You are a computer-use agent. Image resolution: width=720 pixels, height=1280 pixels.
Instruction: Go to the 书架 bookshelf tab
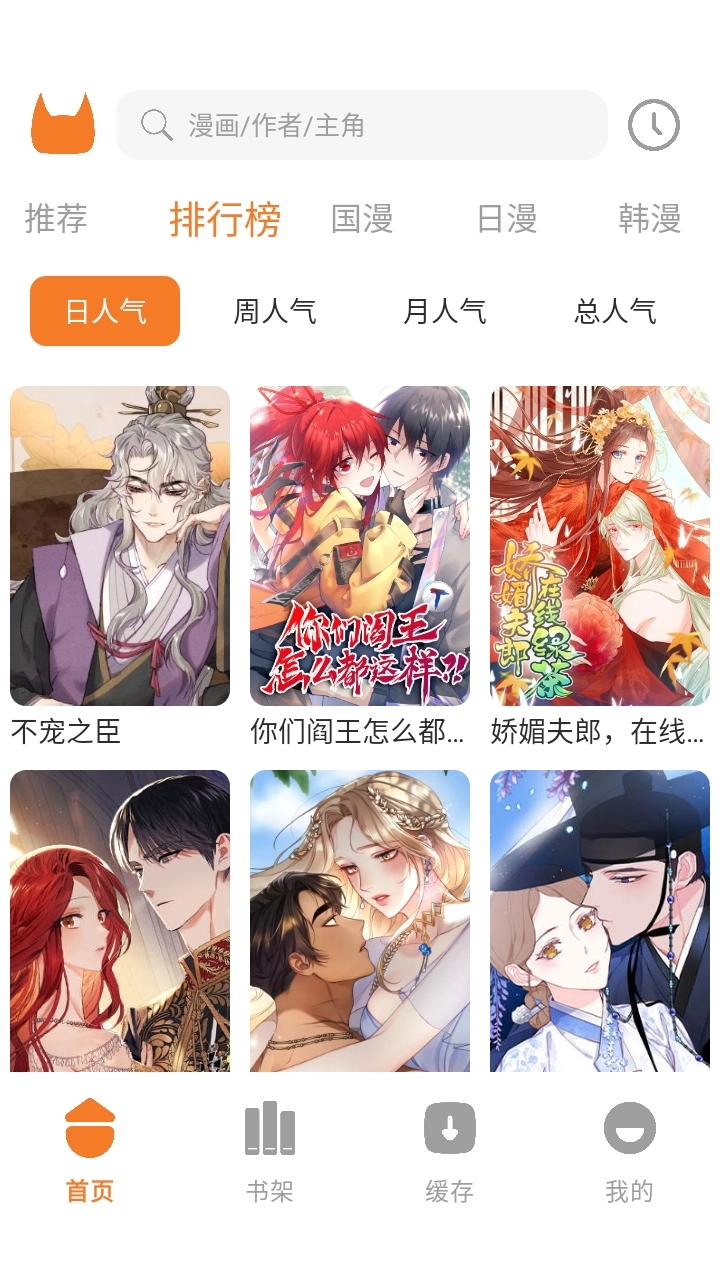270,1151
